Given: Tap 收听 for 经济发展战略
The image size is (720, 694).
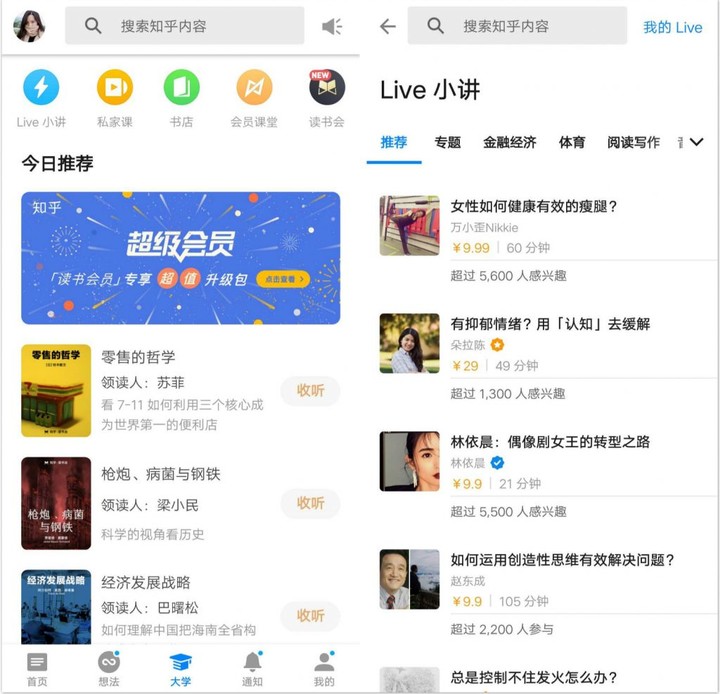Looking at the screenshot, I should click(310, 615).
